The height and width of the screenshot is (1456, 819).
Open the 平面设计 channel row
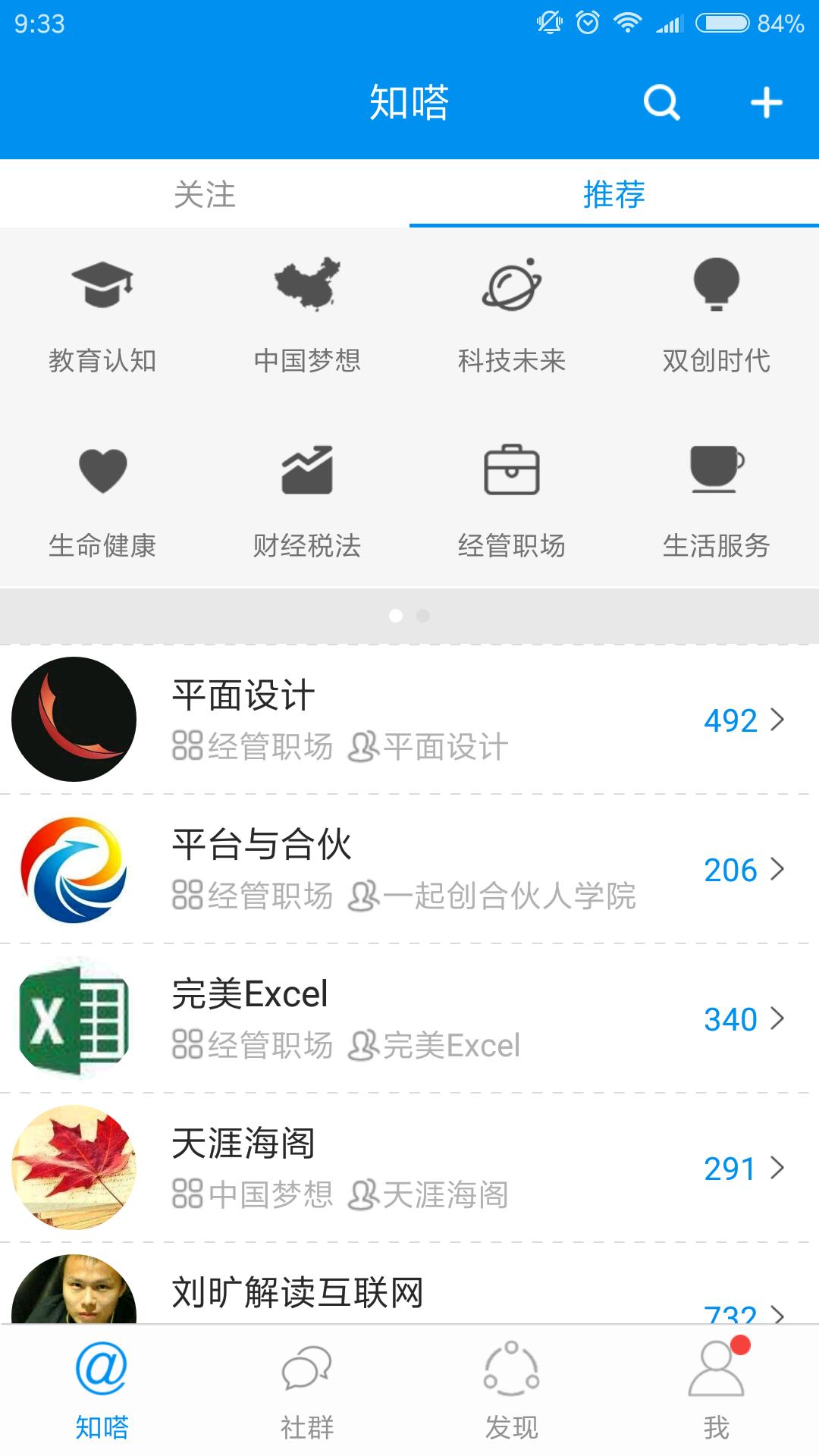409,719
